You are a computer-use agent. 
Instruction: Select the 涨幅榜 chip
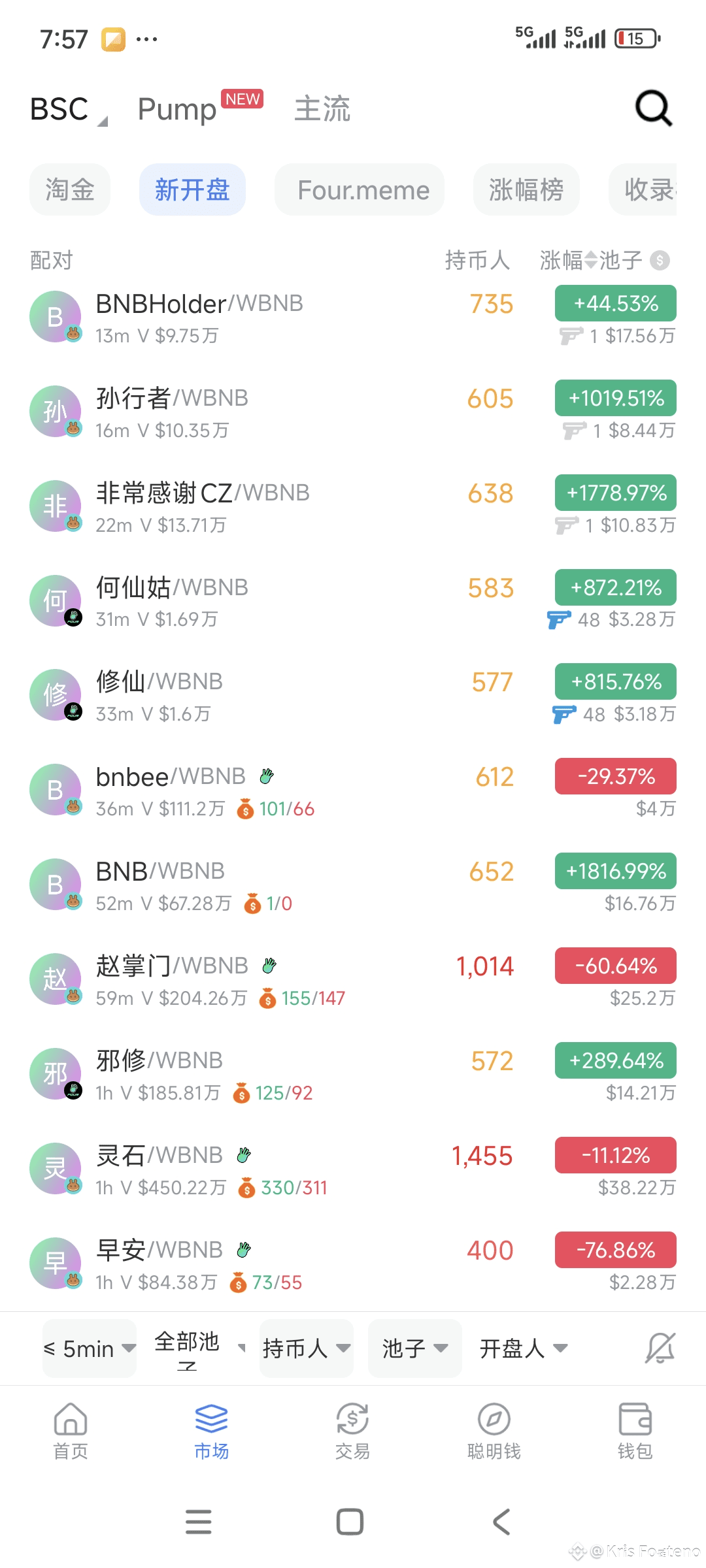[526, 190]
